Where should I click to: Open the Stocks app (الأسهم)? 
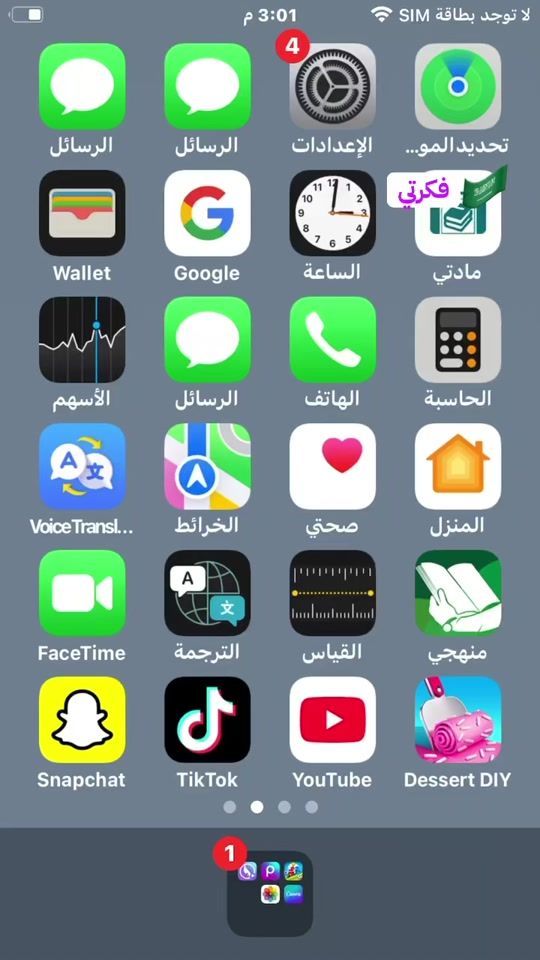[82, 340]
